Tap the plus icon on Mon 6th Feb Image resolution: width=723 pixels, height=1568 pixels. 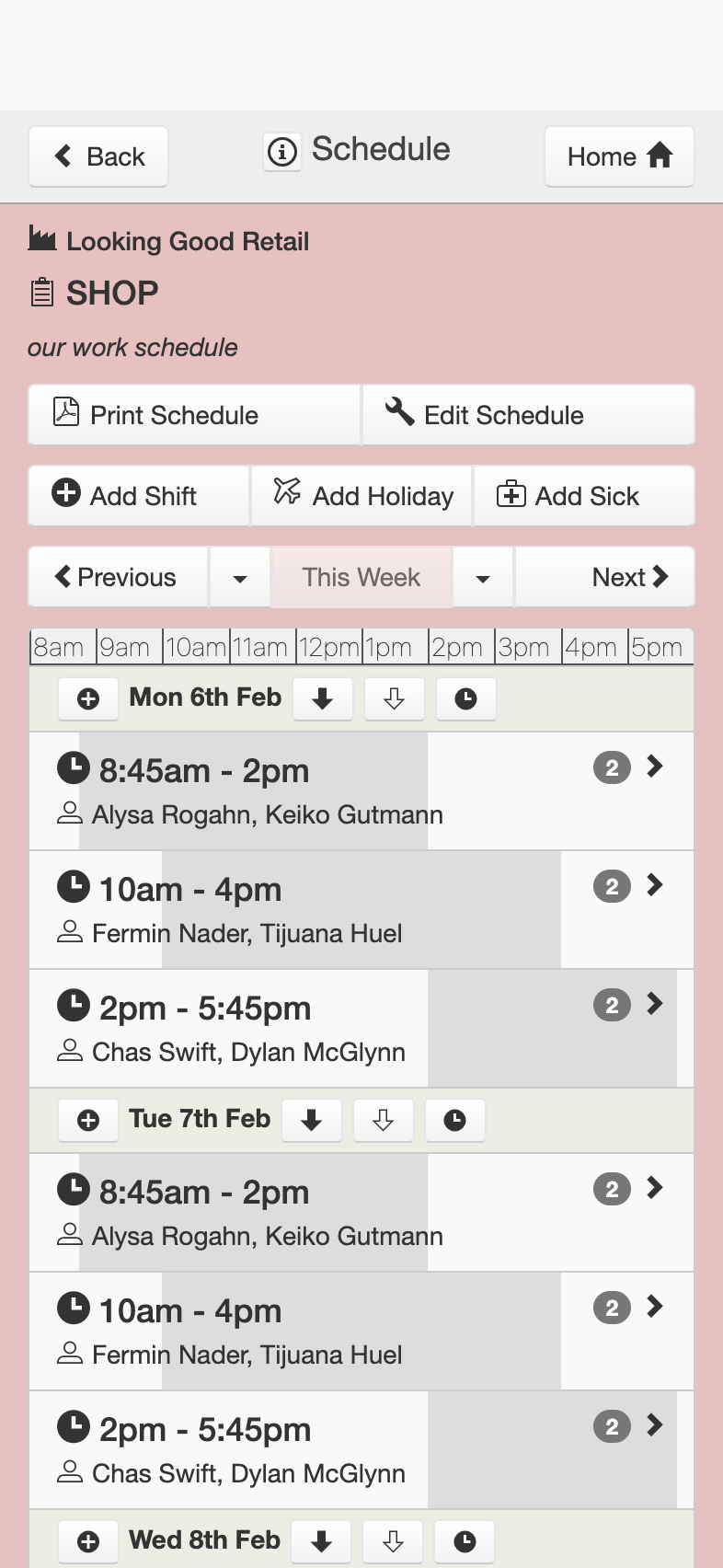coord(88,699)
